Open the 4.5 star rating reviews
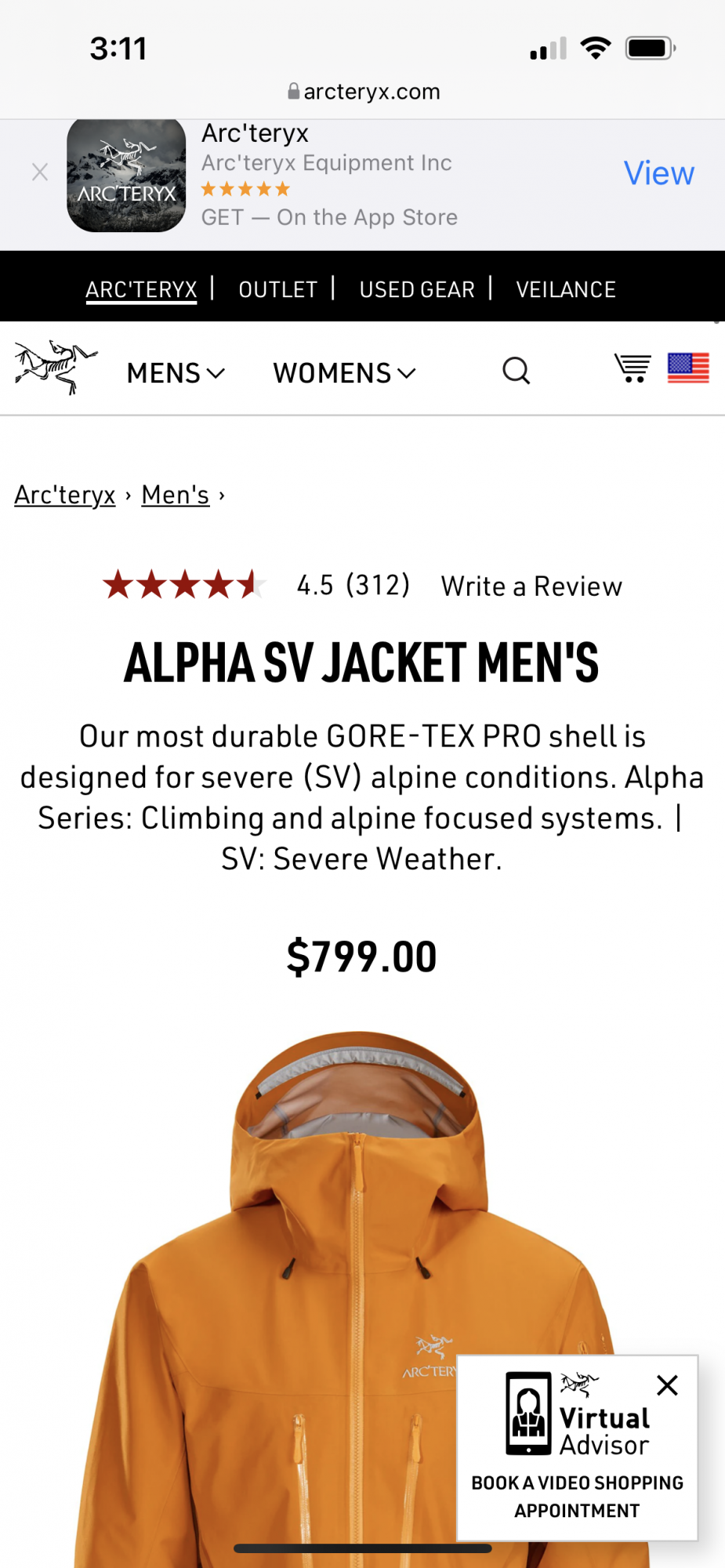This screenshot has height=1568, width=725. [256, 585]
